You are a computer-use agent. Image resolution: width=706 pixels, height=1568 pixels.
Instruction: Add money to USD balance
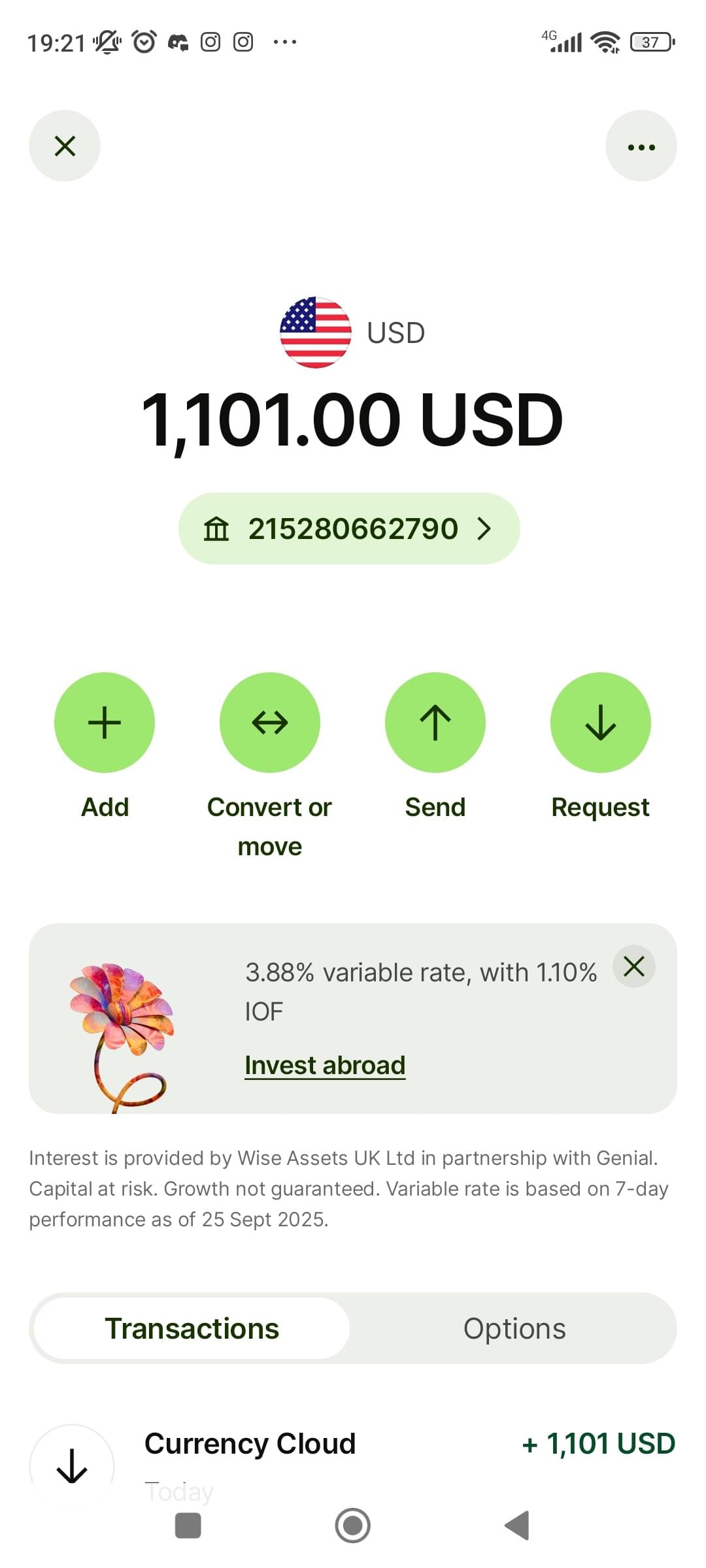[105, 723]
